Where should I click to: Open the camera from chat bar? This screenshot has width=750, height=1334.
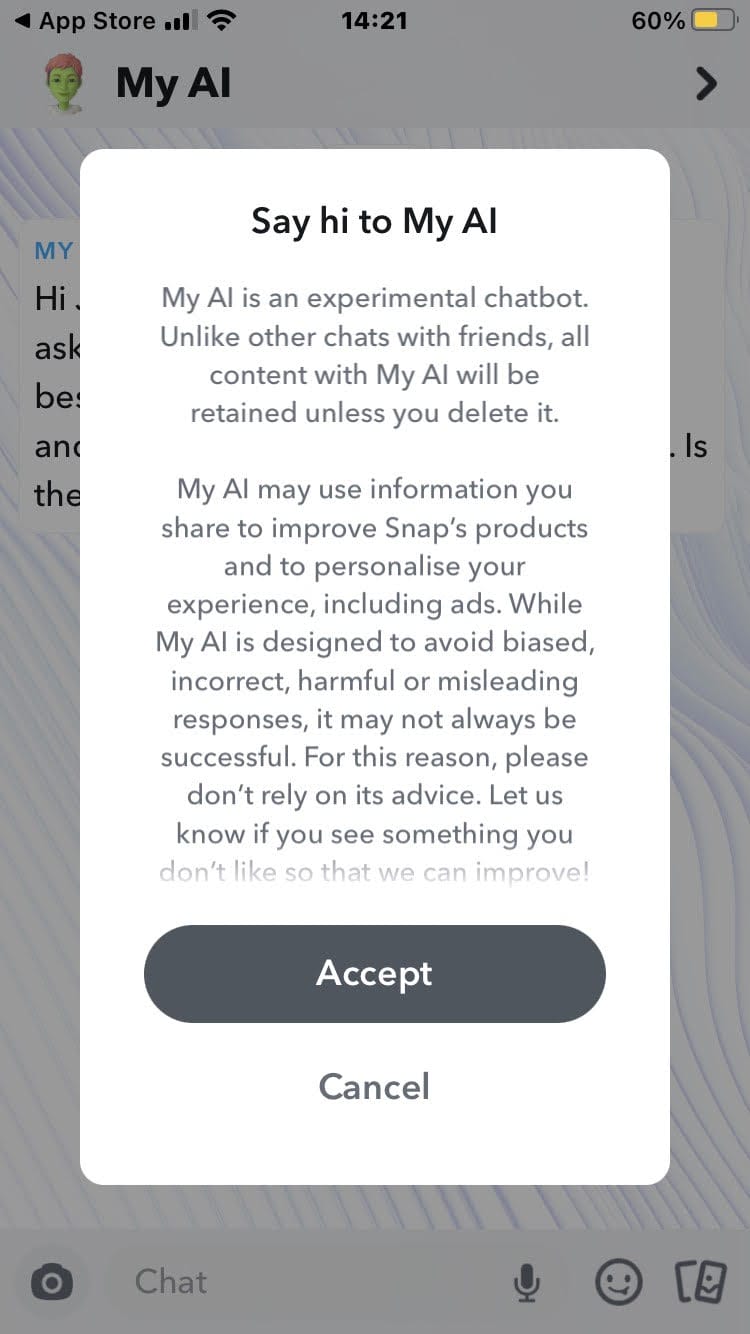tap(51, 1282)
